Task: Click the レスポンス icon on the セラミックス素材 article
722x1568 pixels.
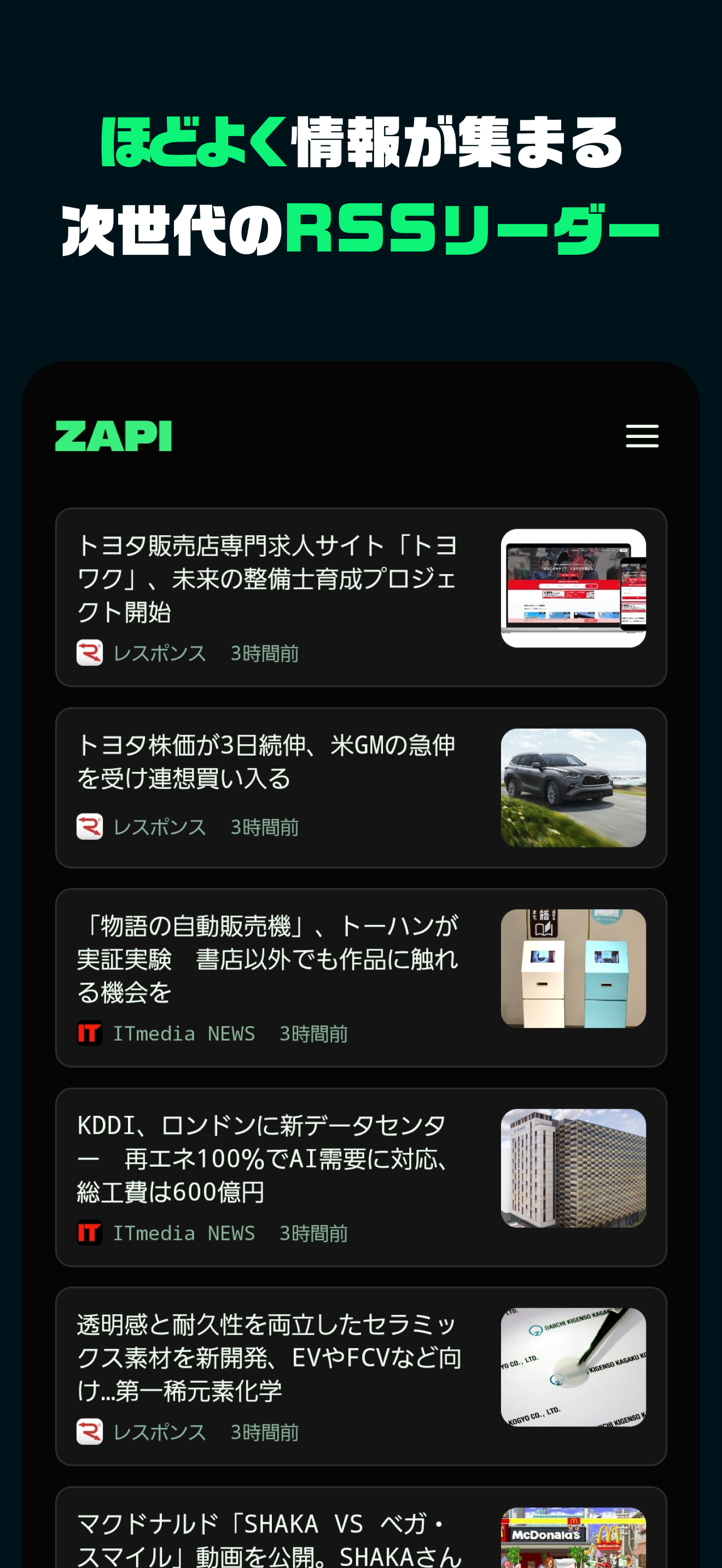Action: [x=90, y=1432]
